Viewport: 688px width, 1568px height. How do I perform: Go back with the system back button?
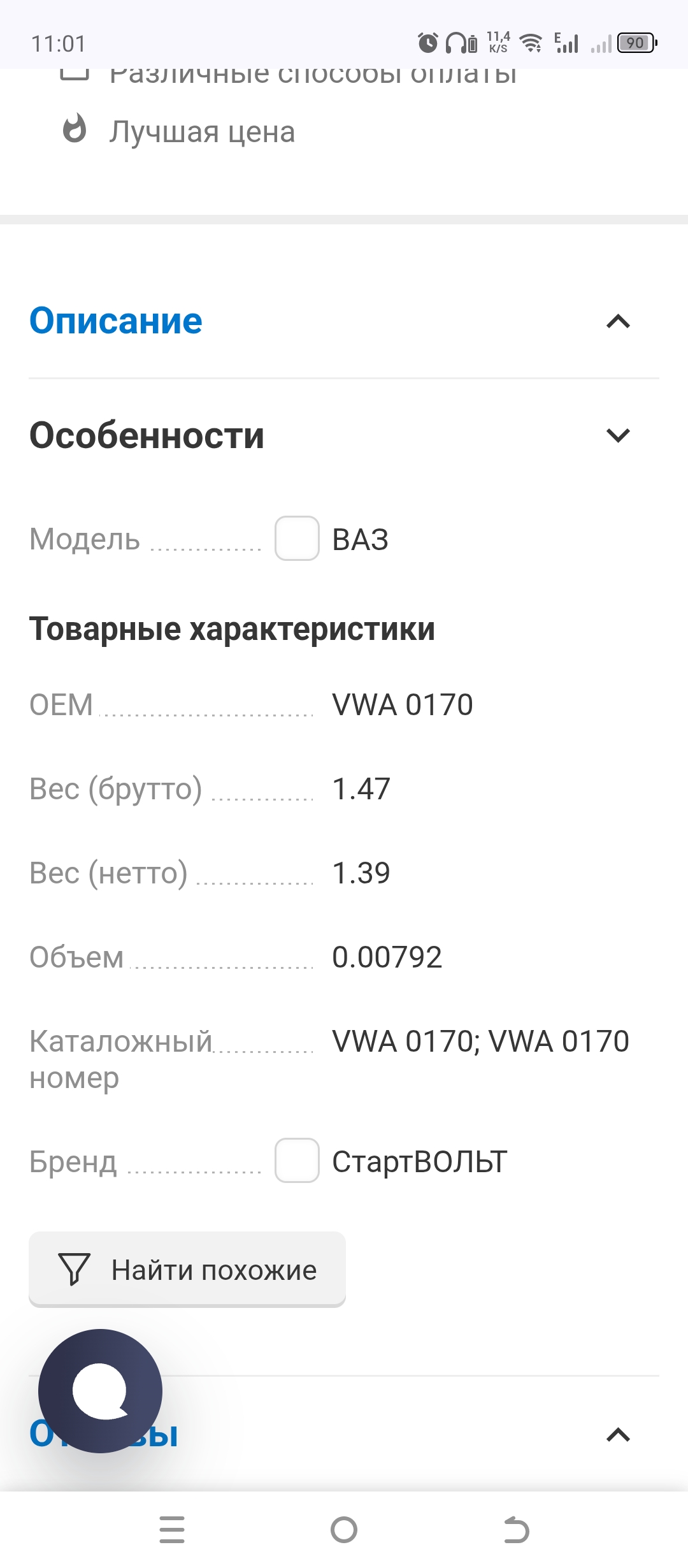[x=516, y=1530]
